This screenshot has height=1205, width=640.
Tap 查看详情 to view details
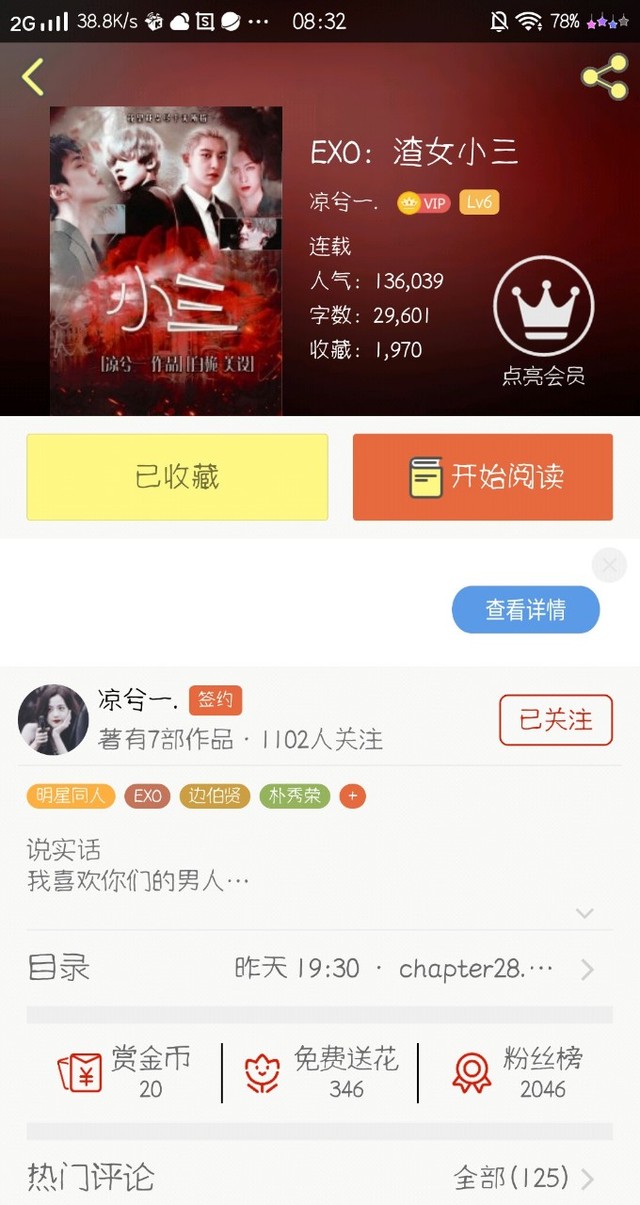pos(525,610)
